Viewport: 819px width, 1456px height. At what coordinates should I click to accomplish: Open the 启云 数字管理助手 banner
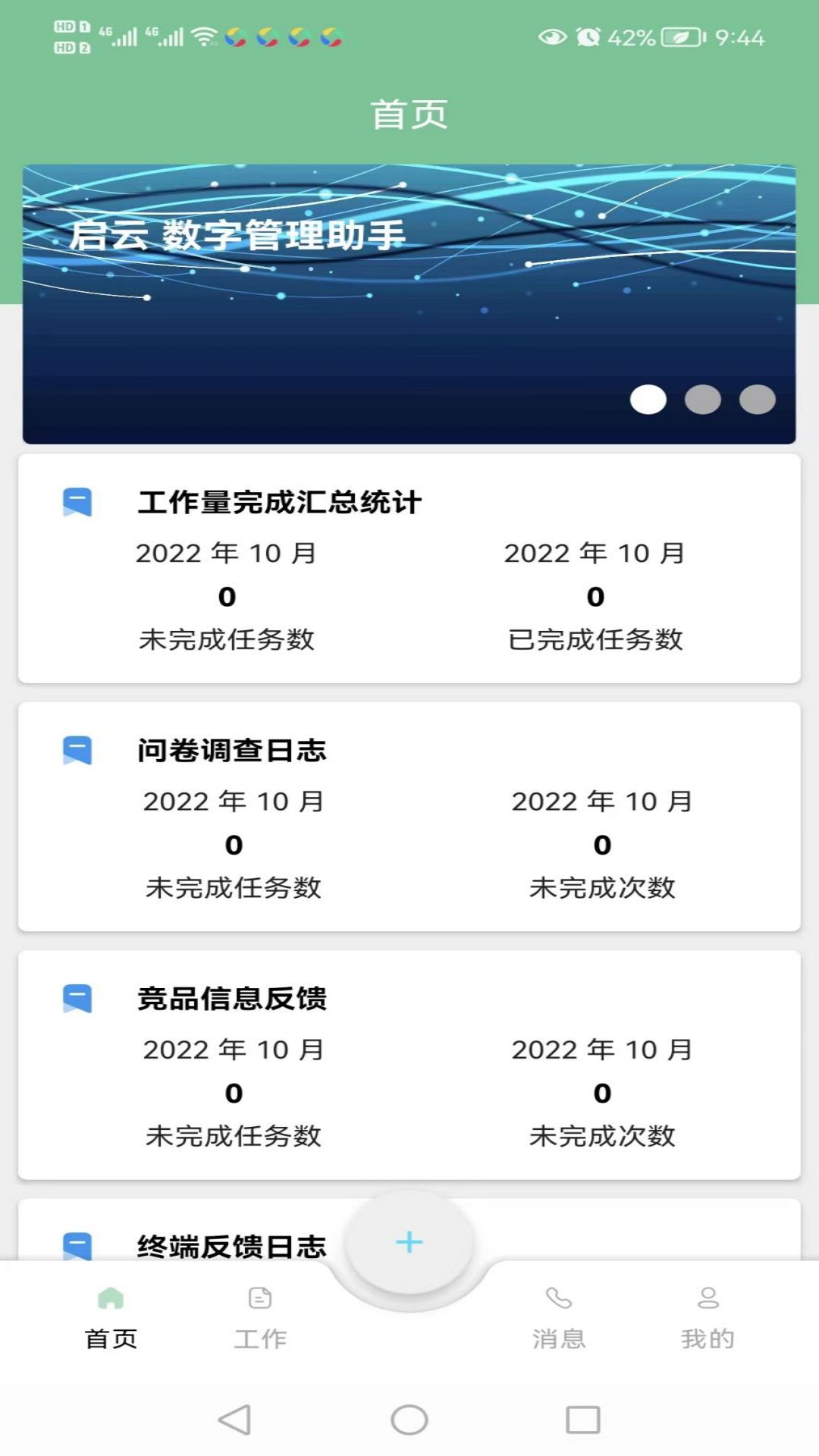pos(409,303)
